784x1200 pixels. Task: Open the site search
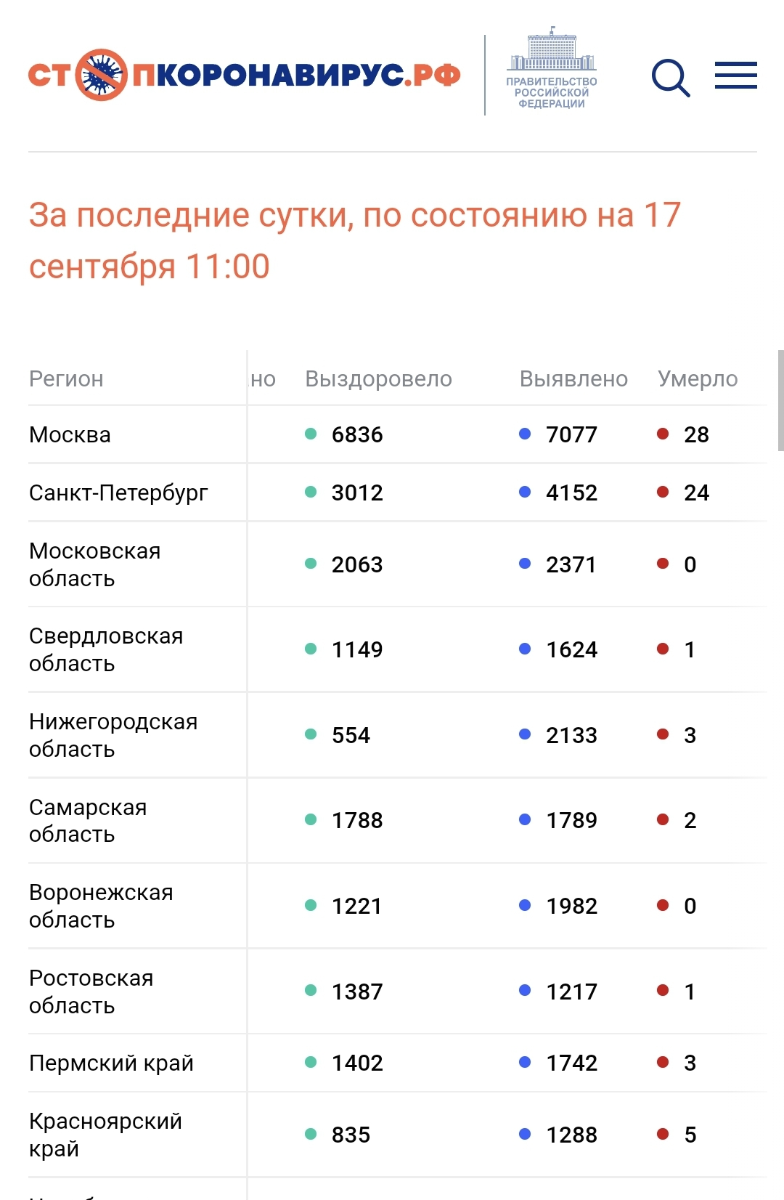pyautogui.click(x=670, y=77)
